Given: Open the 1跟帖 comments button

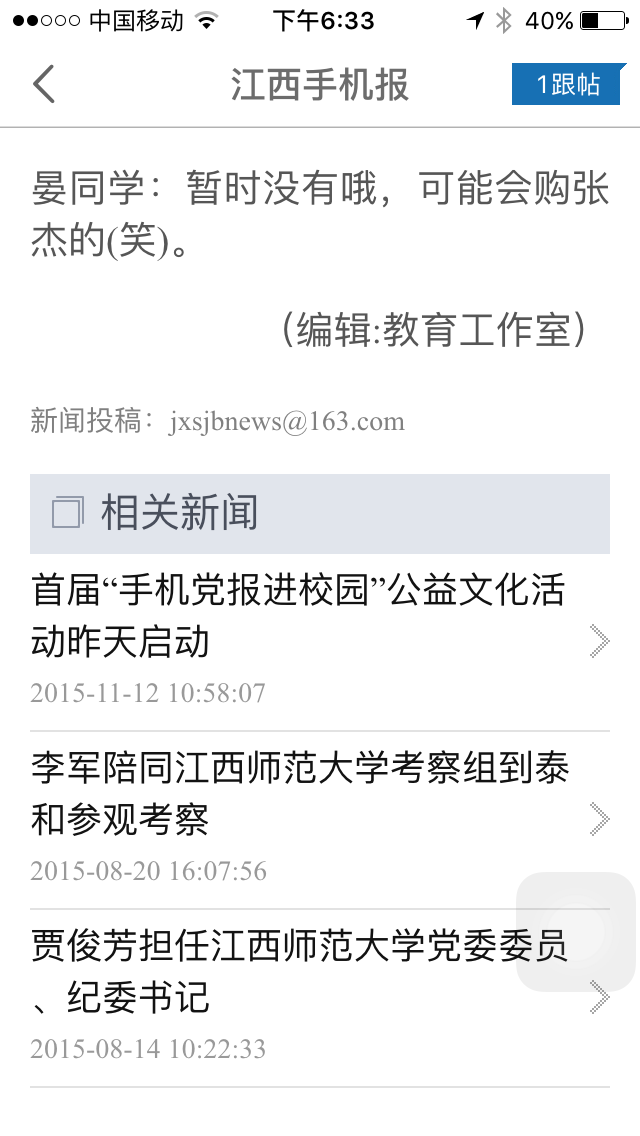Looking at the screenshot, I should click(568, 84).
